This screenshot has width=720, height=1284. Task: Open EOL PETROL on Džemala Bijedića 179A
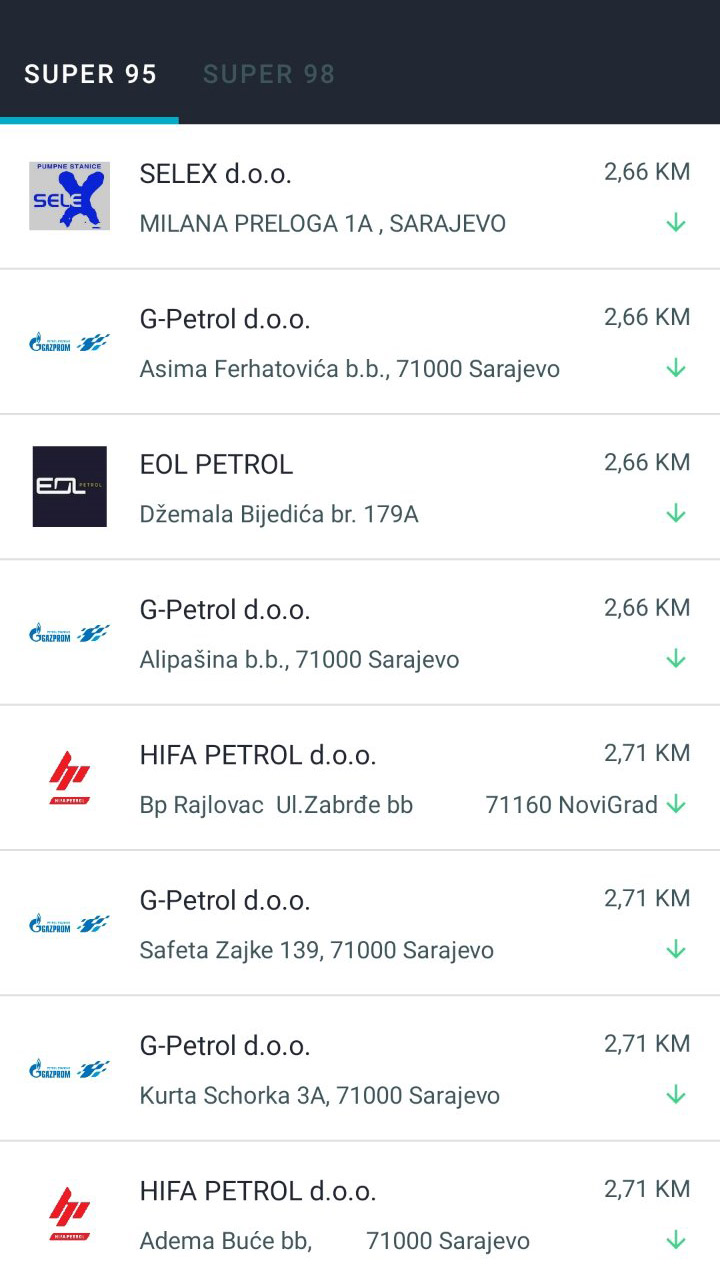[360, 487]
